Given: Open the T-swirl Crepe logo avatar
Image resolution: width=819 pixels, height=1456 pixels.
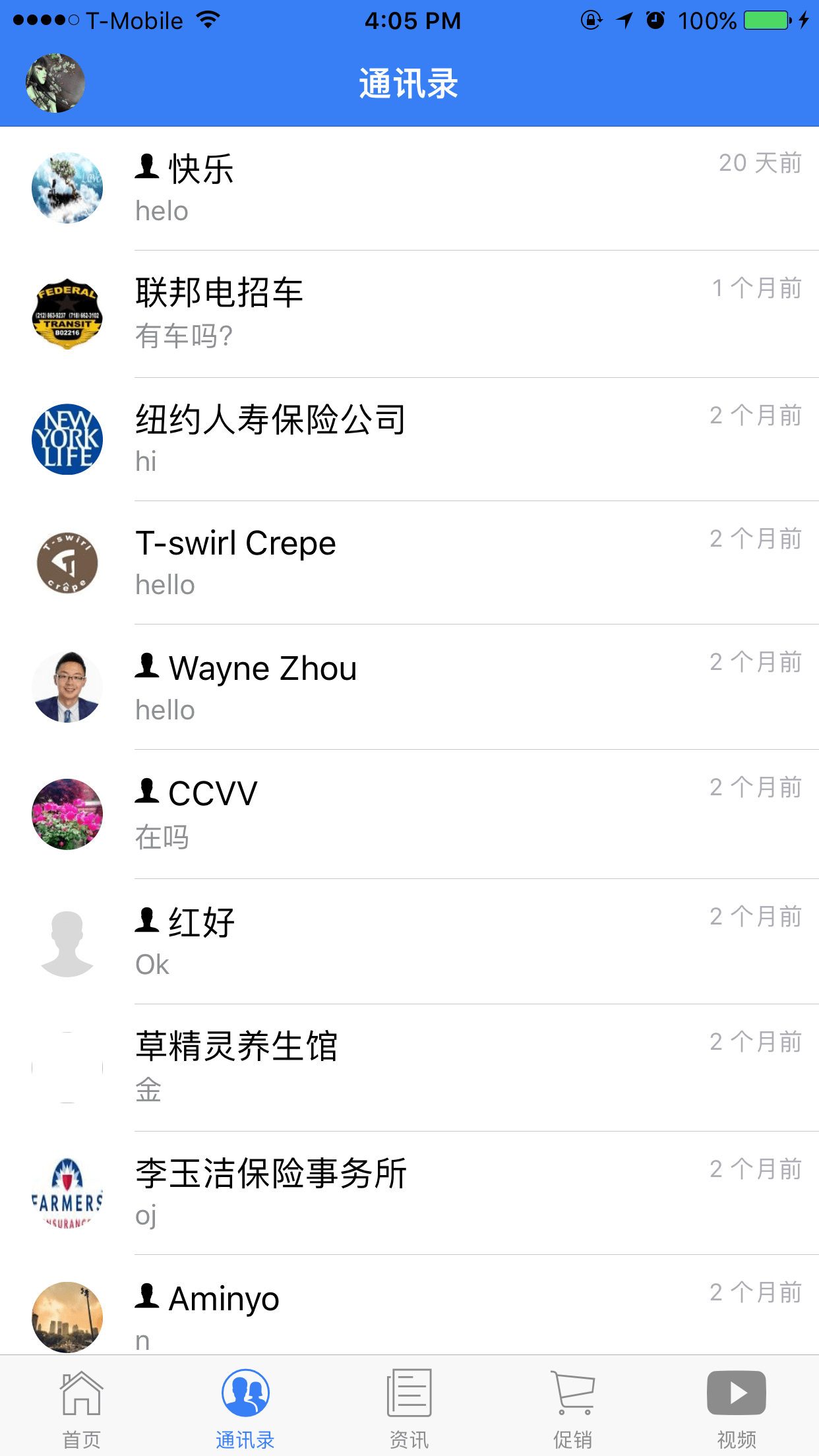Looking at the screenshot, I should click(66, 564).
